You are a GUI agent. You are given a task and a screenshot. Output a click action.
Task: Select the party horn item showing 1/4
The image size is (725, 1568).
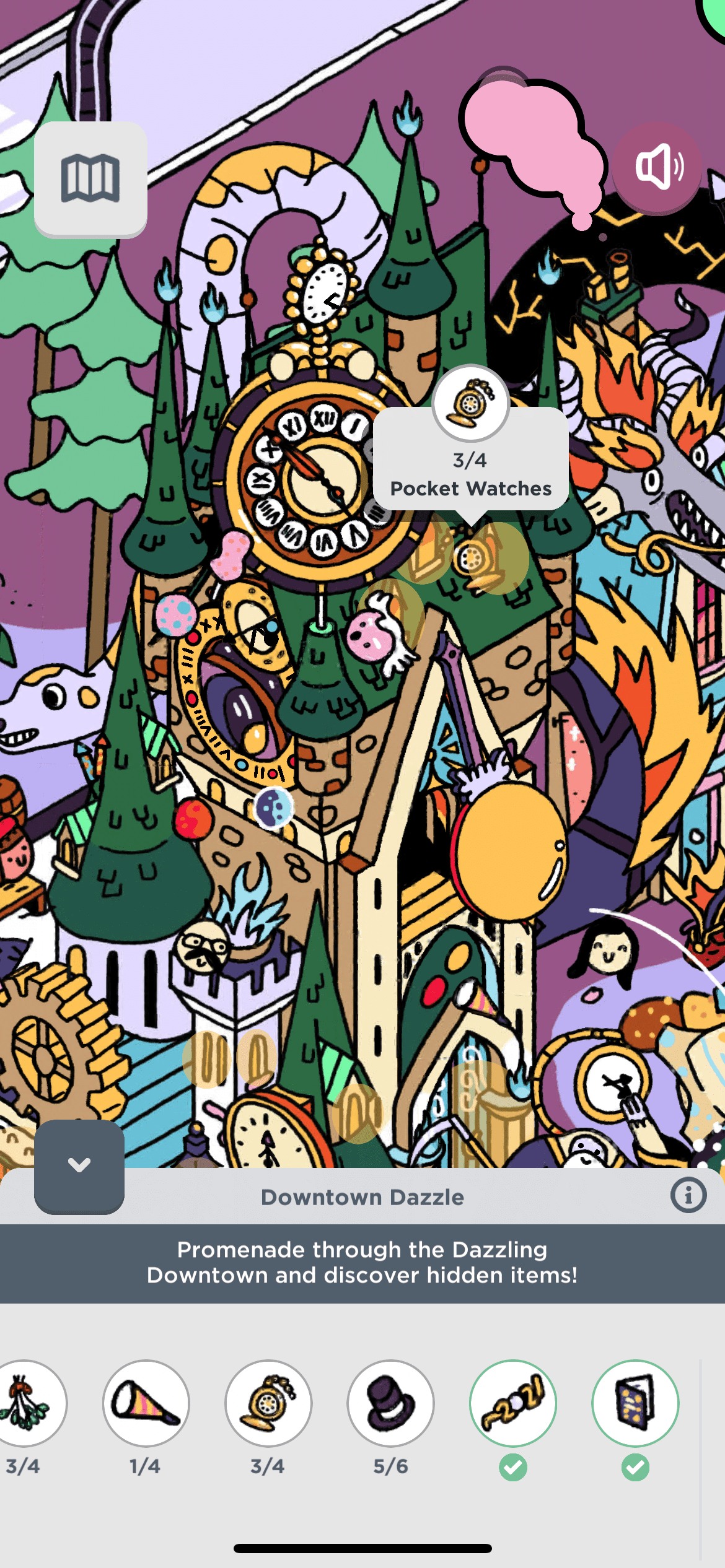pos(146,1403)
